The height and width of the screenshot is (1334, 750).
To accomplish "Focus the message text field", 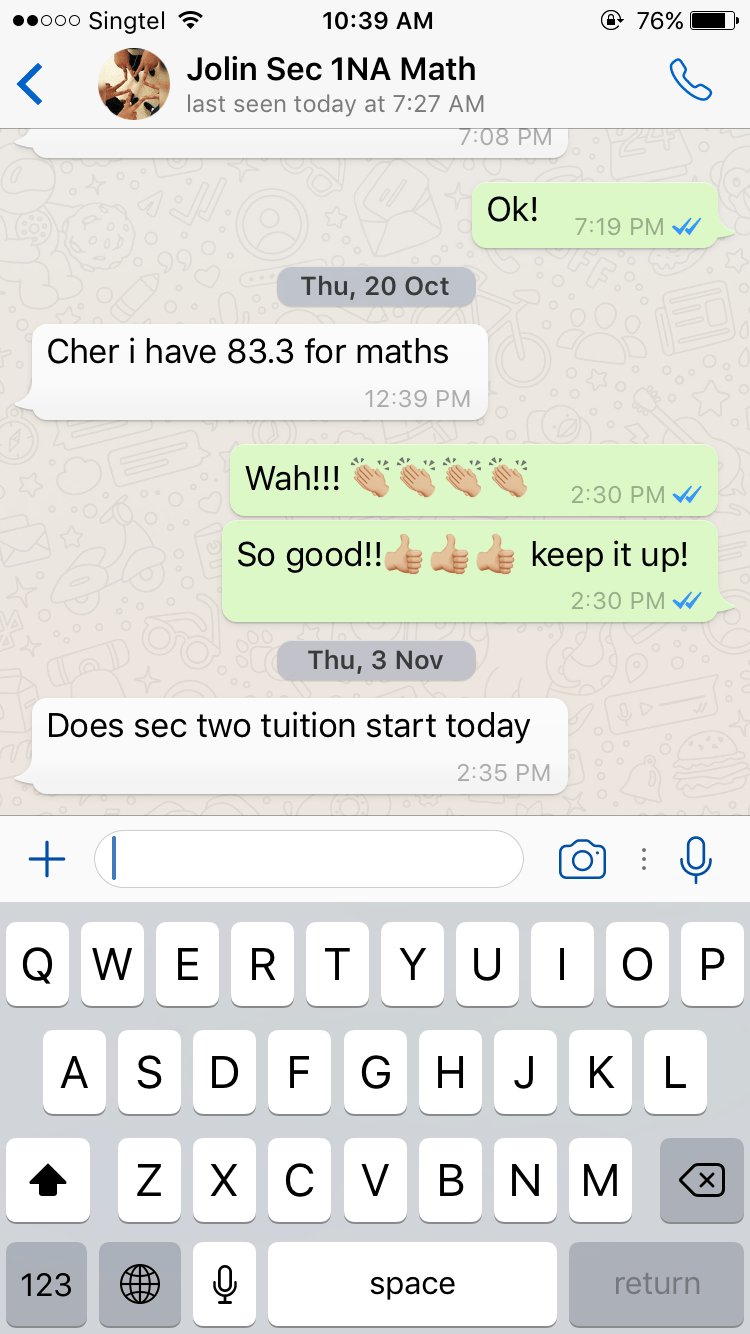I will pyautogui.click(x=310, y=859).
